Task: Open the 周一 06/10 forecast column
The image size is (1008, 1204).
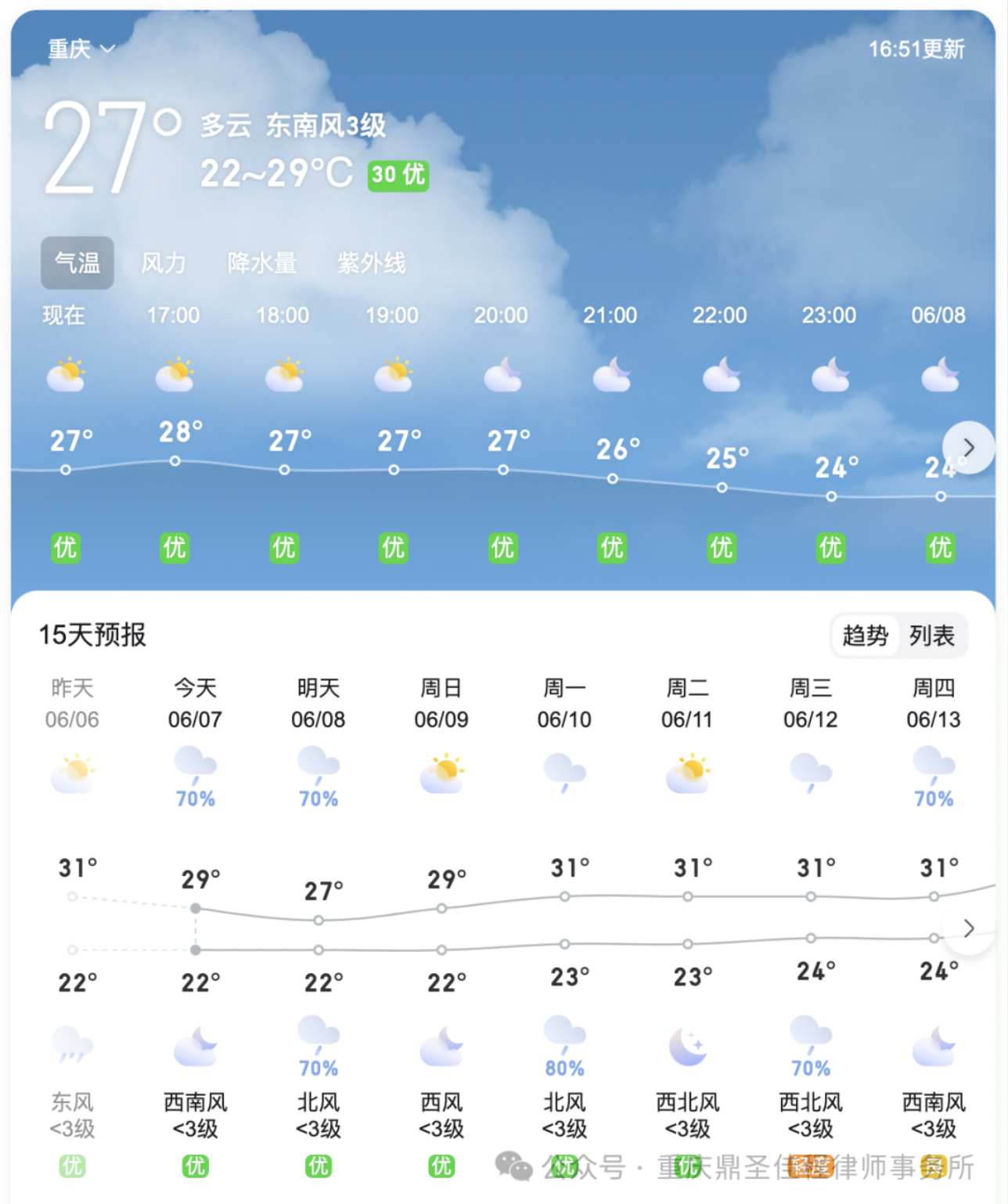Action: (564, 703)
